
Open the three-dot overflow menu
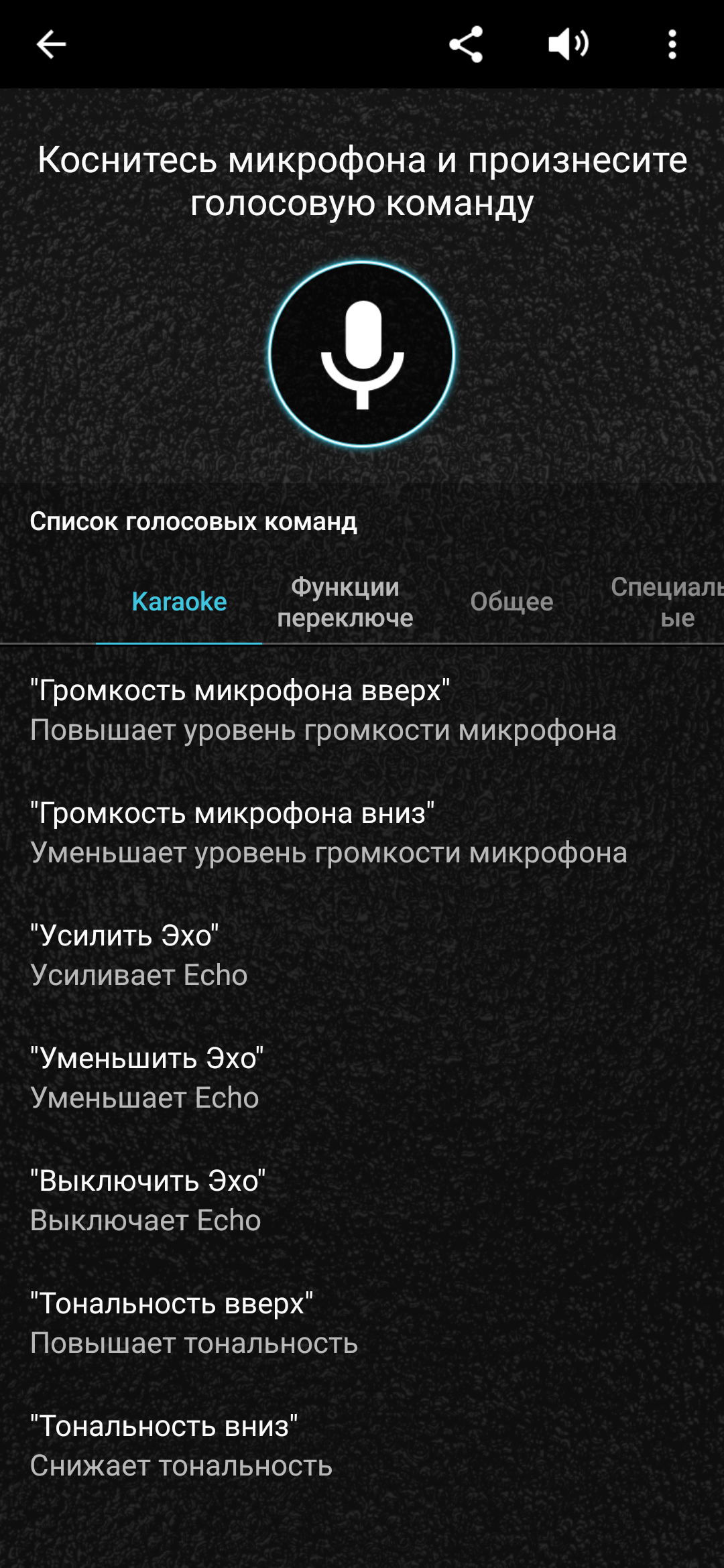tap(672, 45)
